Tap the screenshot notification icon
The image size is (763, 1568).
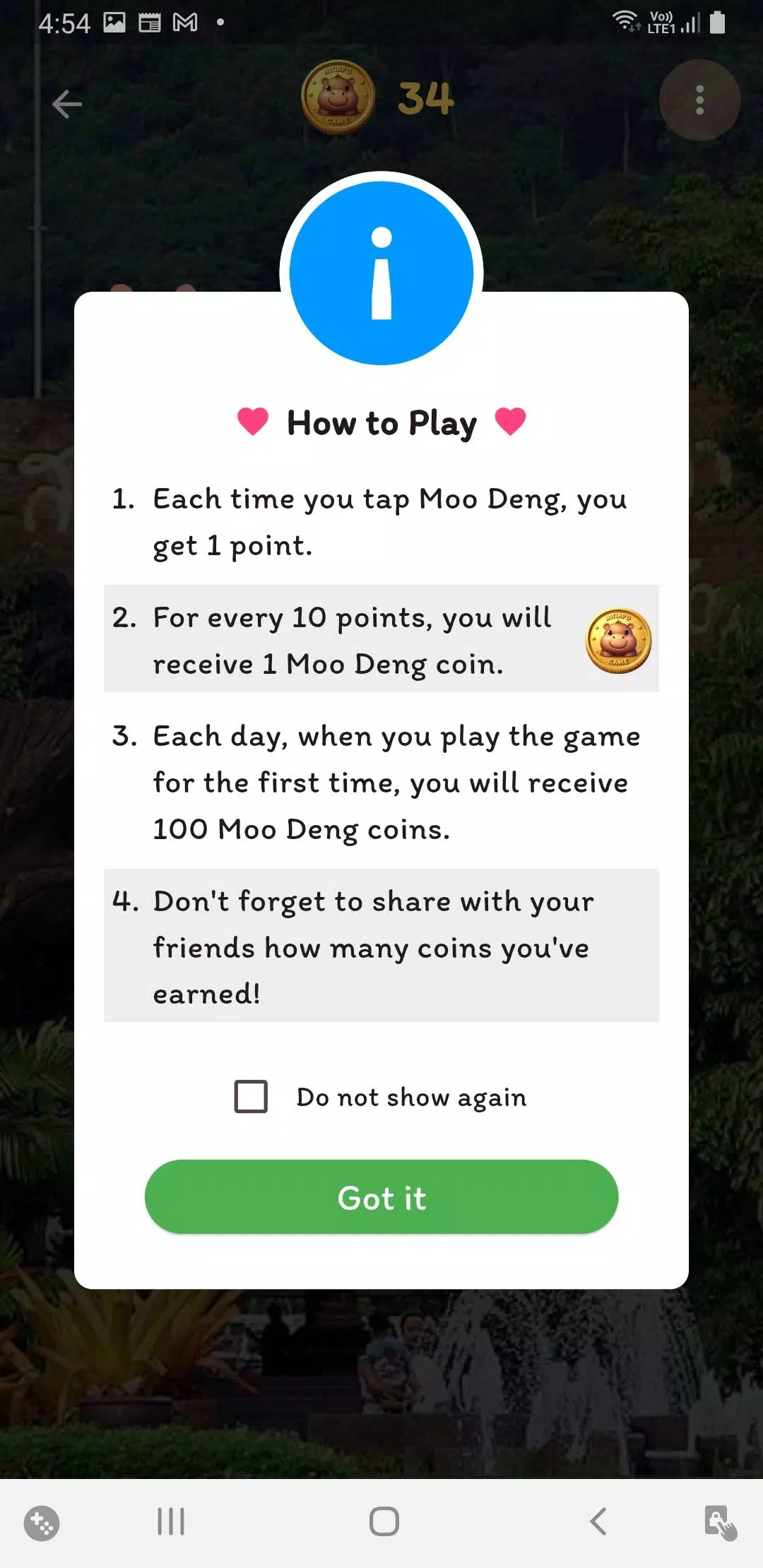coord(114,21)
